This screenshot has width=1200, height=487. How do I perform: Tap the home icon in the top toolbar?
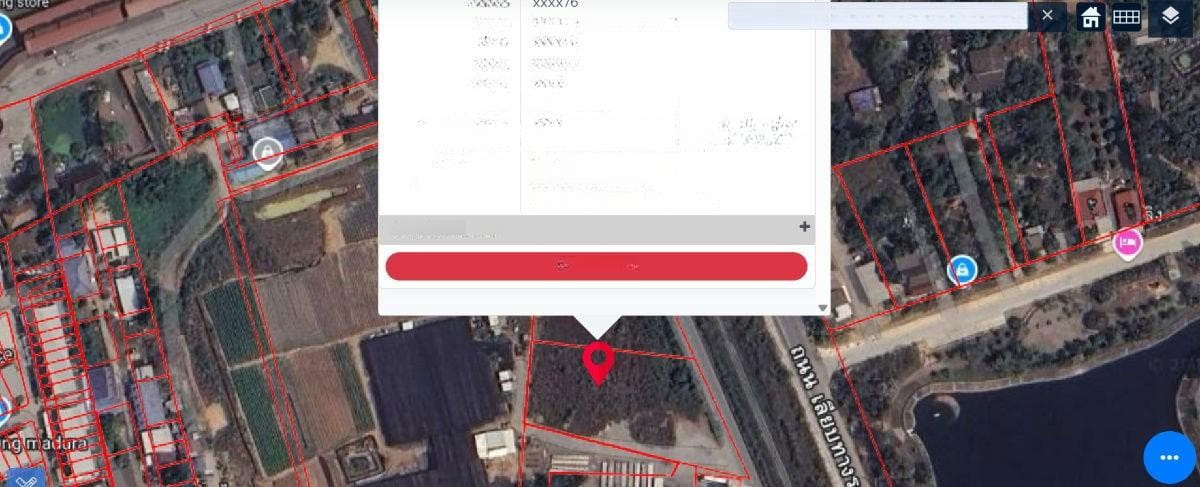coord(1090,16)
